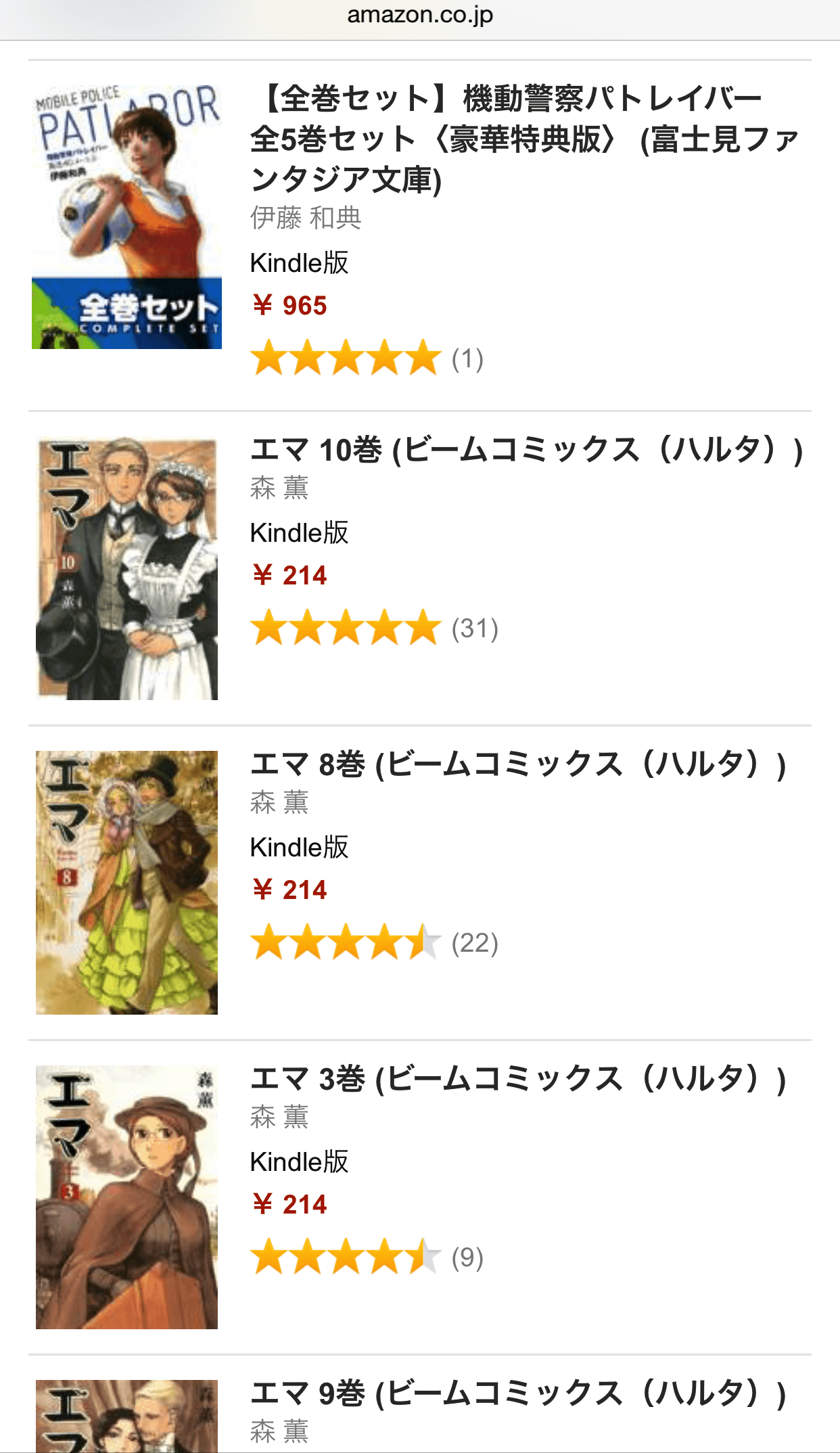Screen dimensions: 840x1453
Task: View the エマ 8巻 cover image
Action: [x=126, y=882]
